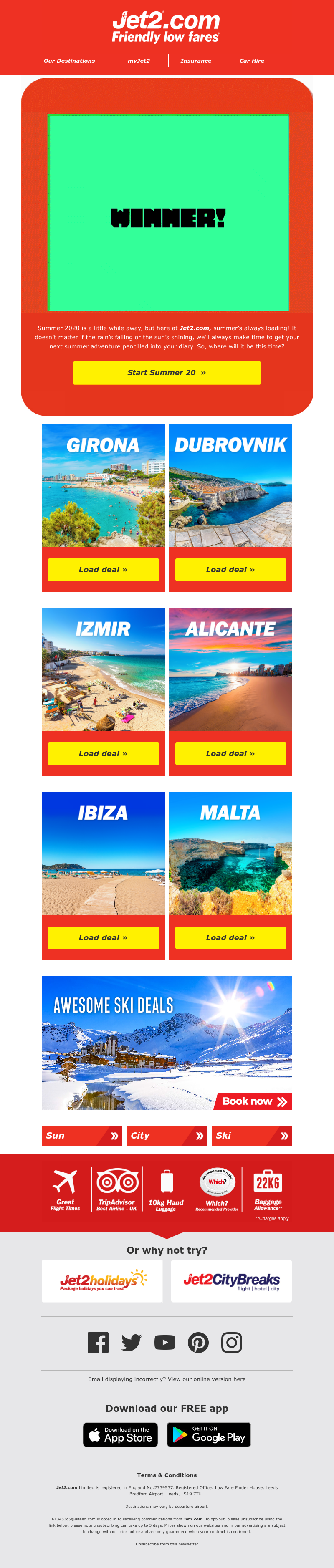The image size is (334, 1568).
Task: Load the Alicante deal
Action: [230, 754]
